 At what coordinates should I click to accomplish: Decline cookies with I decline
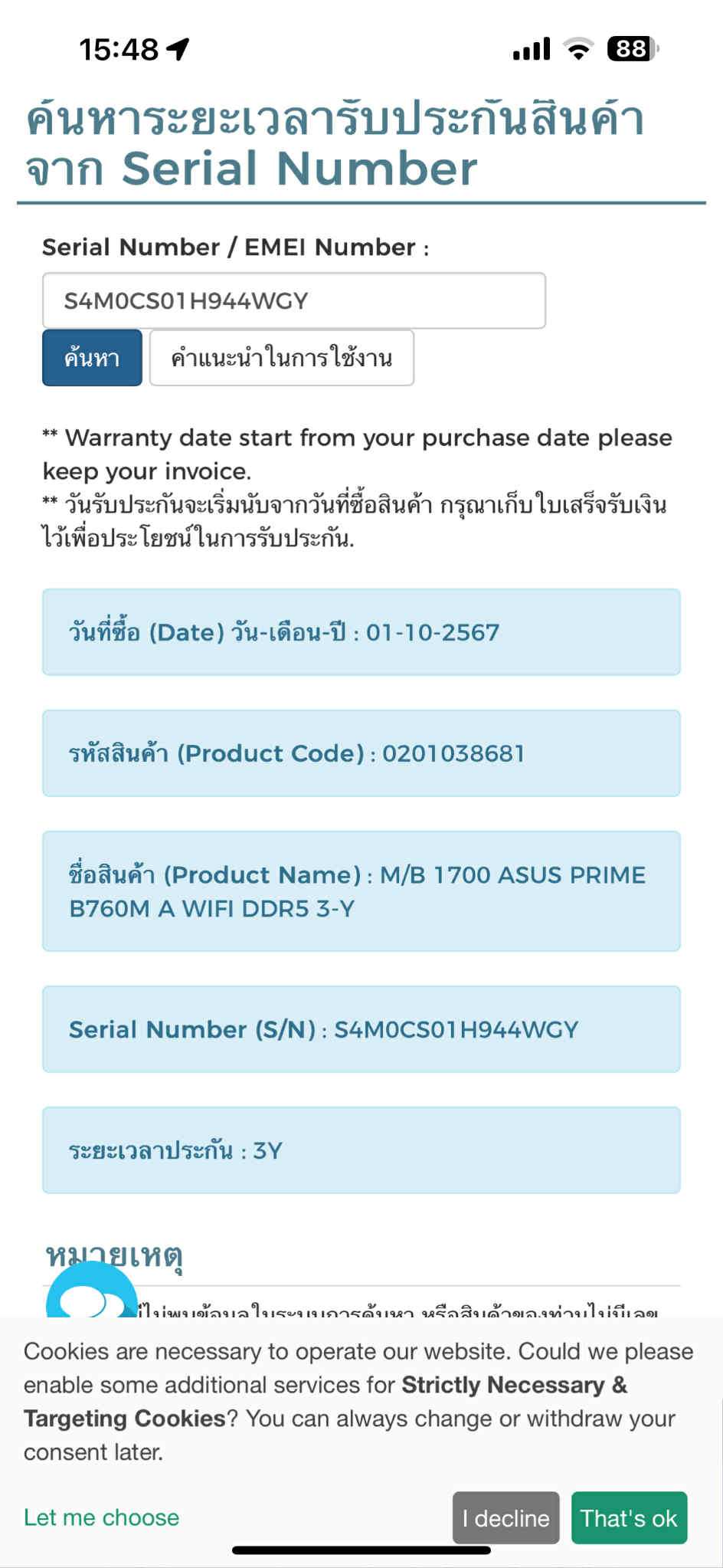505,1517
